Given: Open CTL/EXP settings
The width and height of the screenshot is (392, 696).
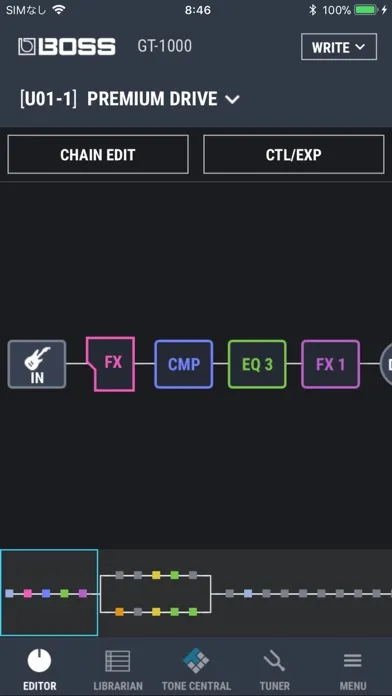Looking at the screenshot, I should tap(293, 154).
